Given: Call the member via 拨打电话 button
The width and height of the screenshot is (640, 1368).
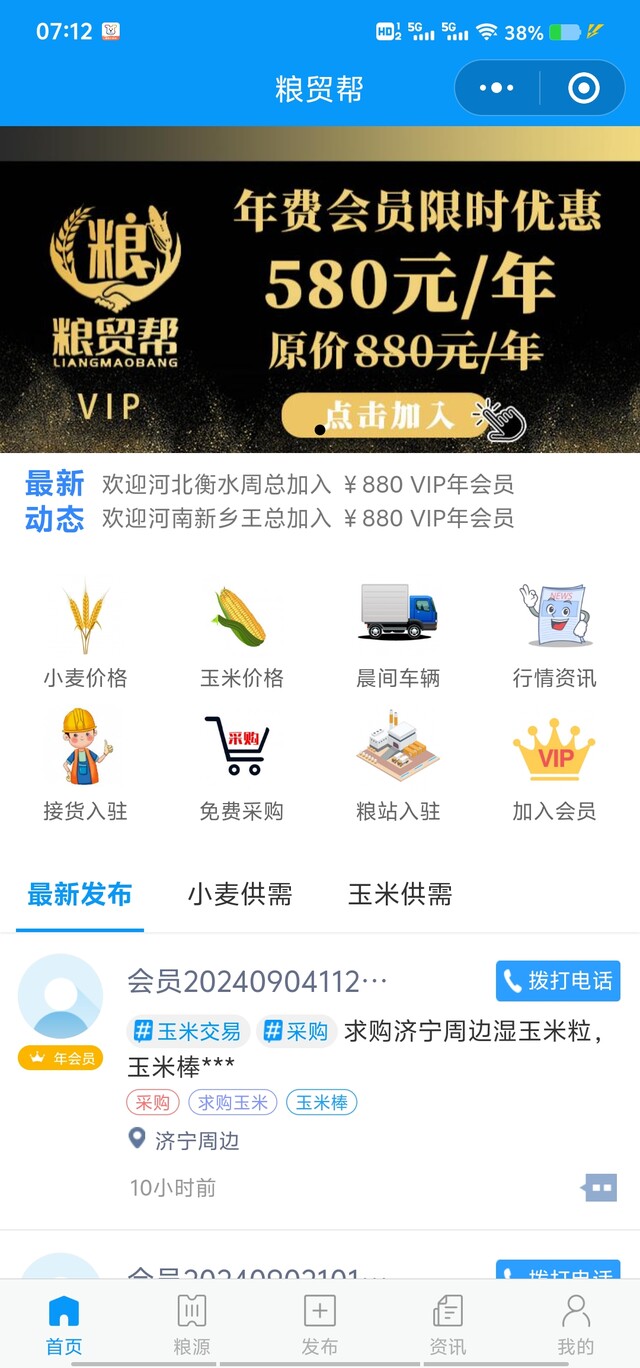Looking at the screenshot, I should [x=558, y=981].
